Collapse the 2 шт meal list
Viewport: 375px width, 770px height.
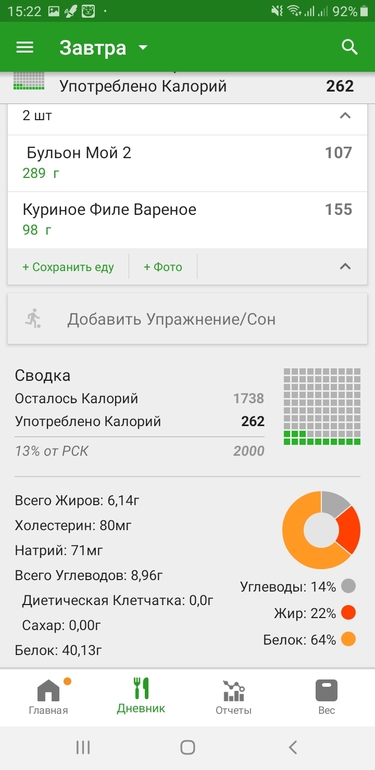click(345, 116)
